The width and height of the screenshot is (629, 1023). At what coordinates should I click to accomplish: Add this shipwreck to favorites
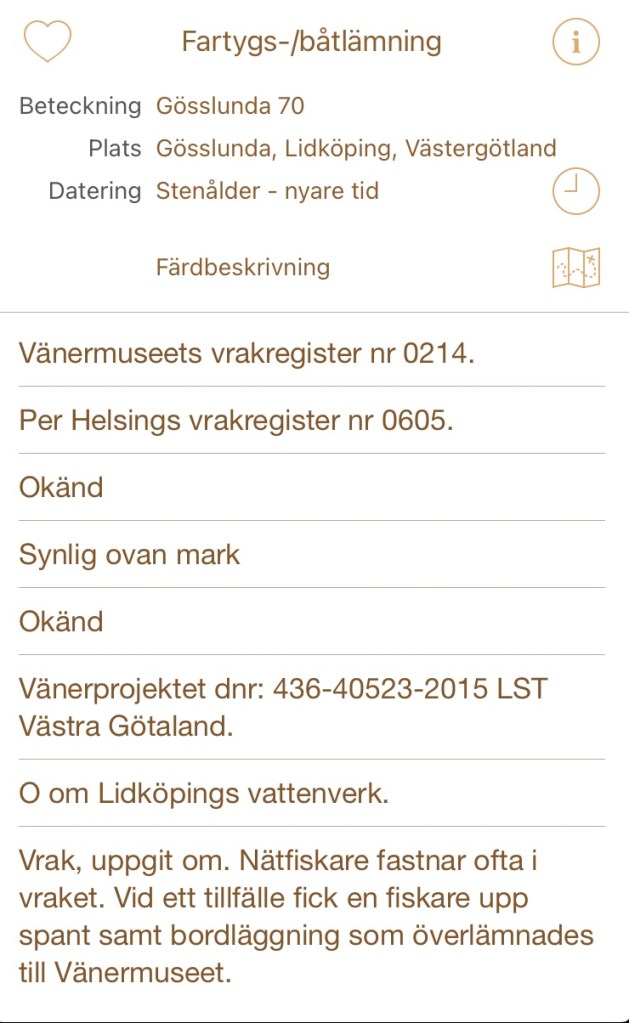47,42
